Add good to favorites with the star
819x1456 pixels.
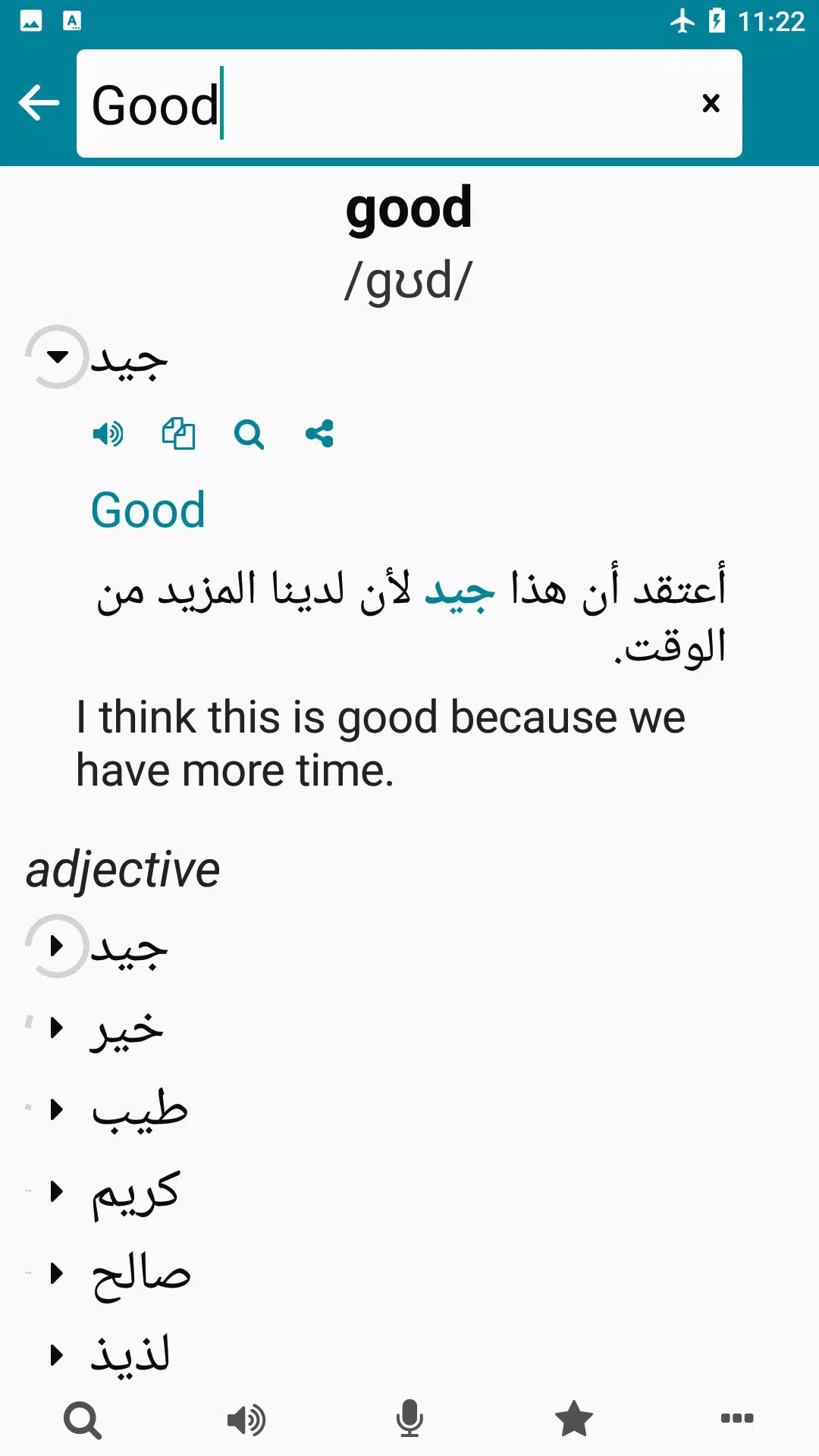click(x=573, y=1420)
